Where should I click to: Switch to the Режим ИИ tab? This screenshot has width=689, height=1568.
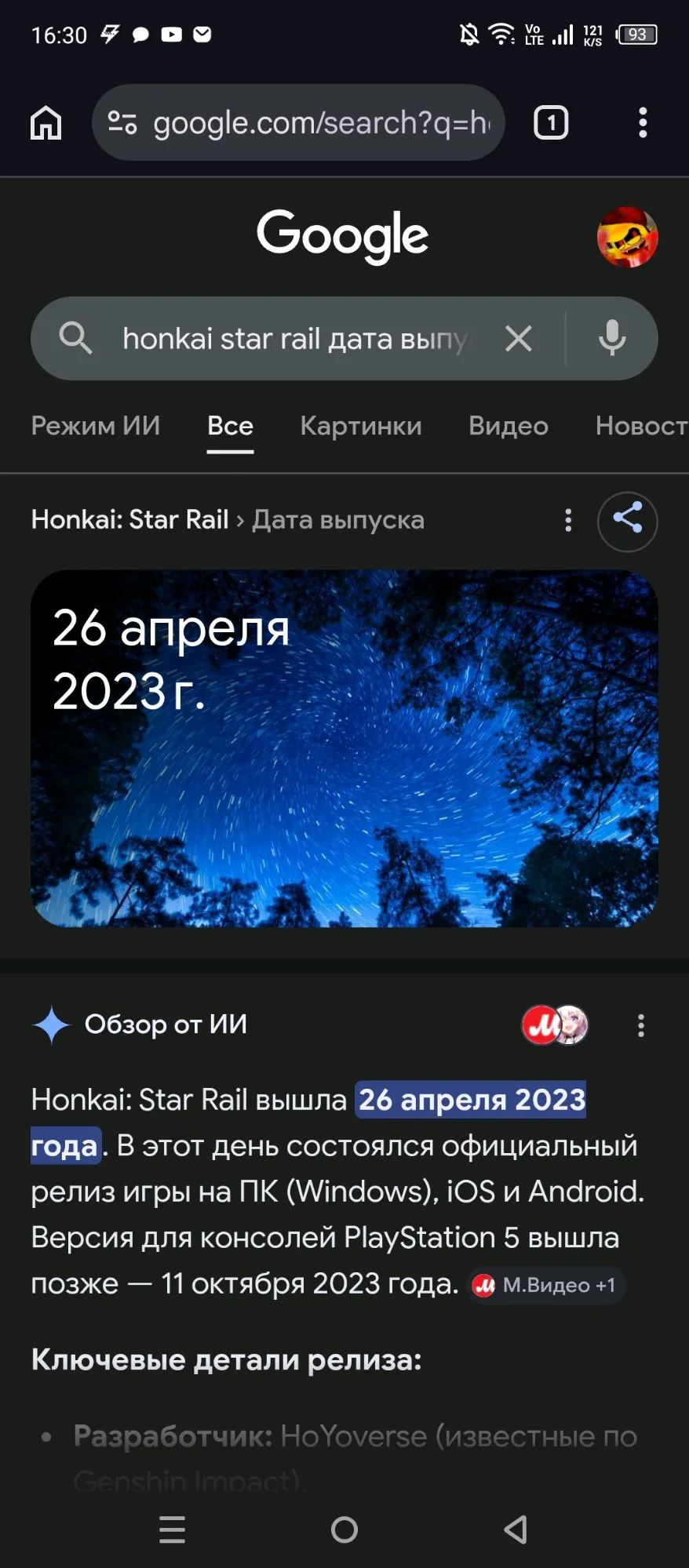96,426
